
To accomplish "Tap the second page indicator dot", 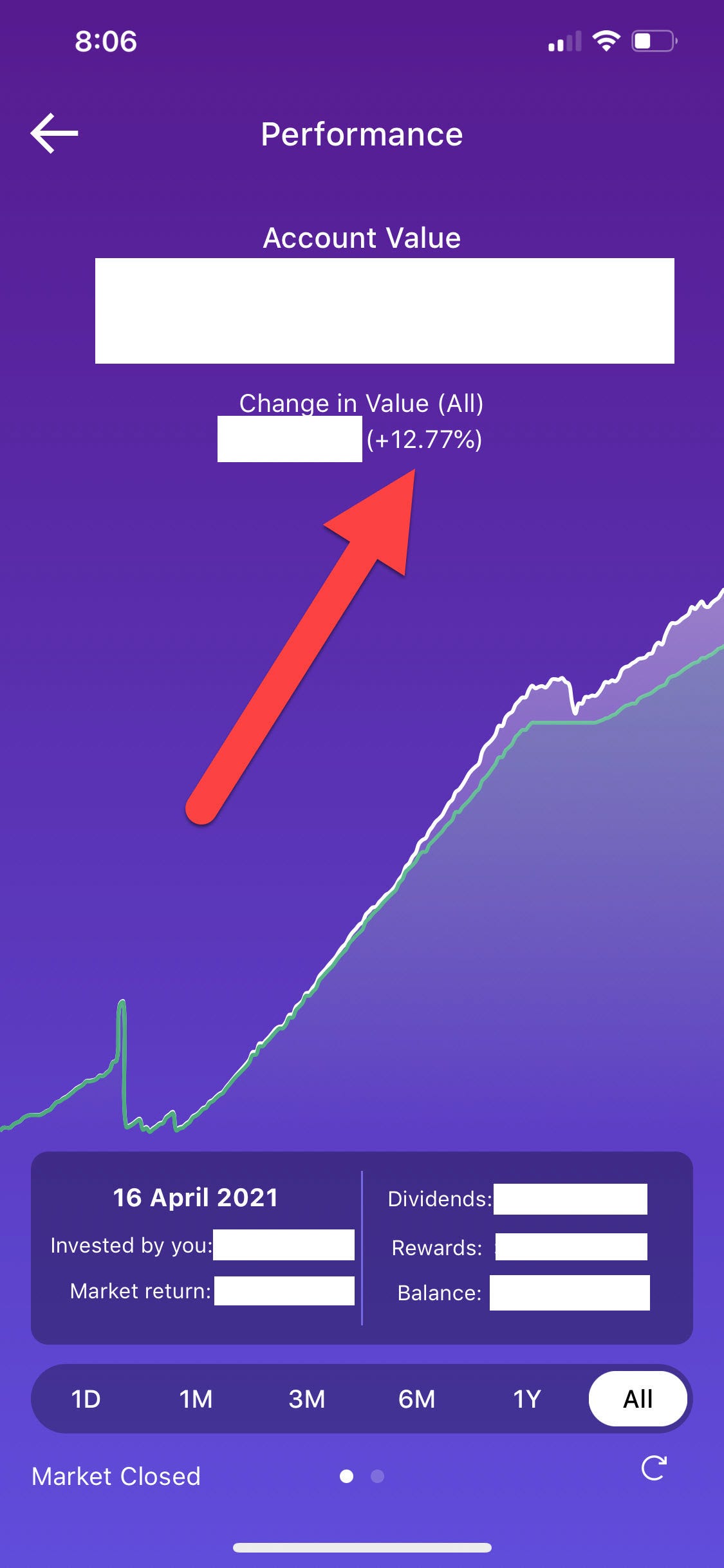I will tap(378, 1476).
